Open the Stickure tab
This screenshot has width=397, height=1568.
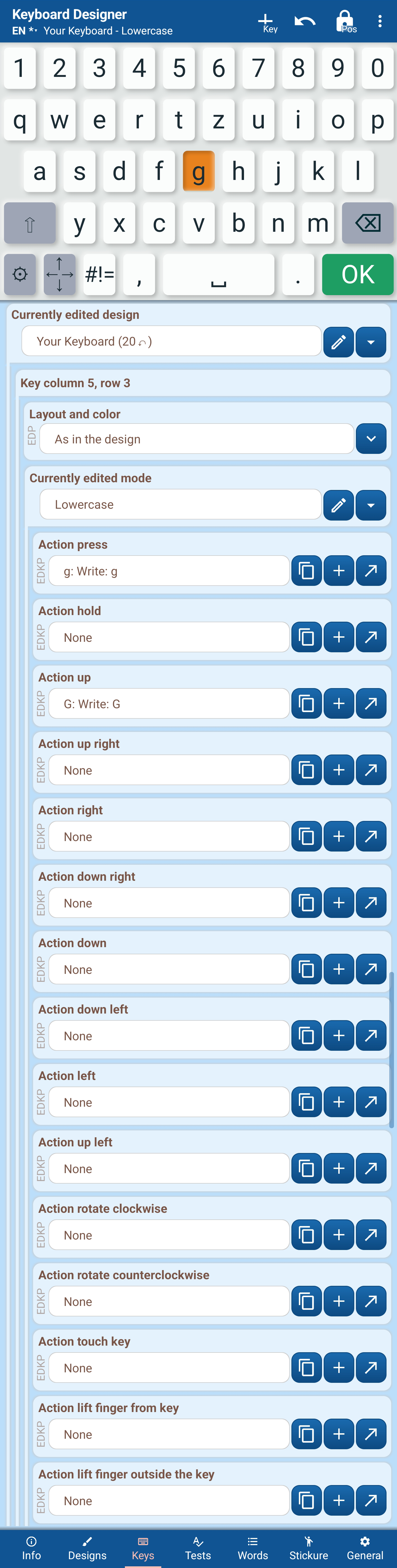[309, 1548]
